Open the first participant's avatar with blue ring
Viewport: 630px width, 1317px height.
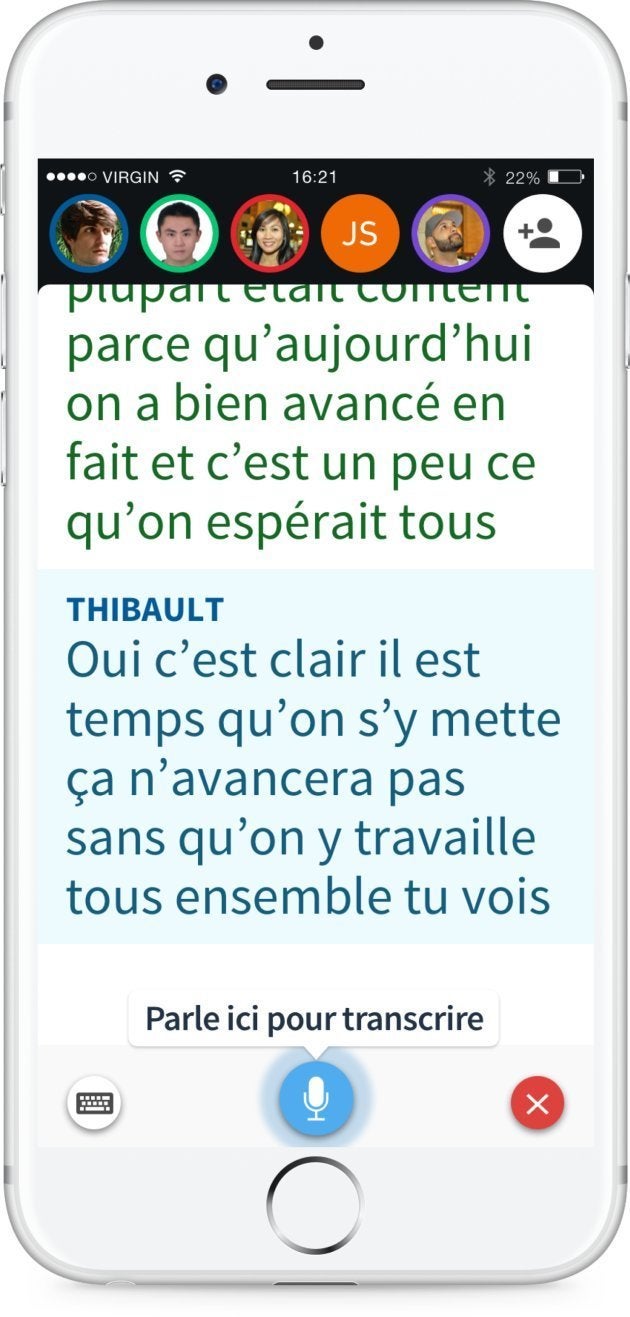click(88, 233)
